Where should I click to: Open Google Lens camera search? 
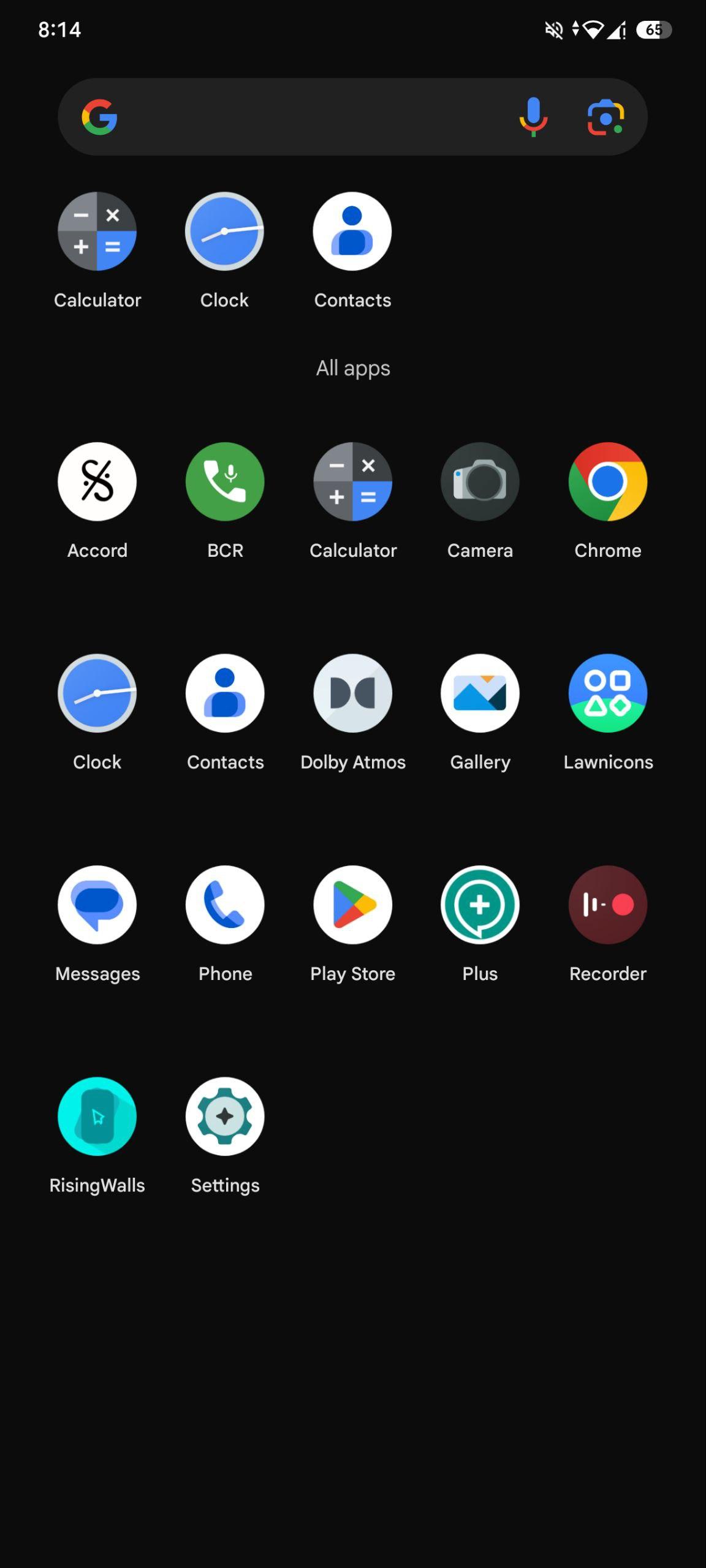click(x=605, y=116)
